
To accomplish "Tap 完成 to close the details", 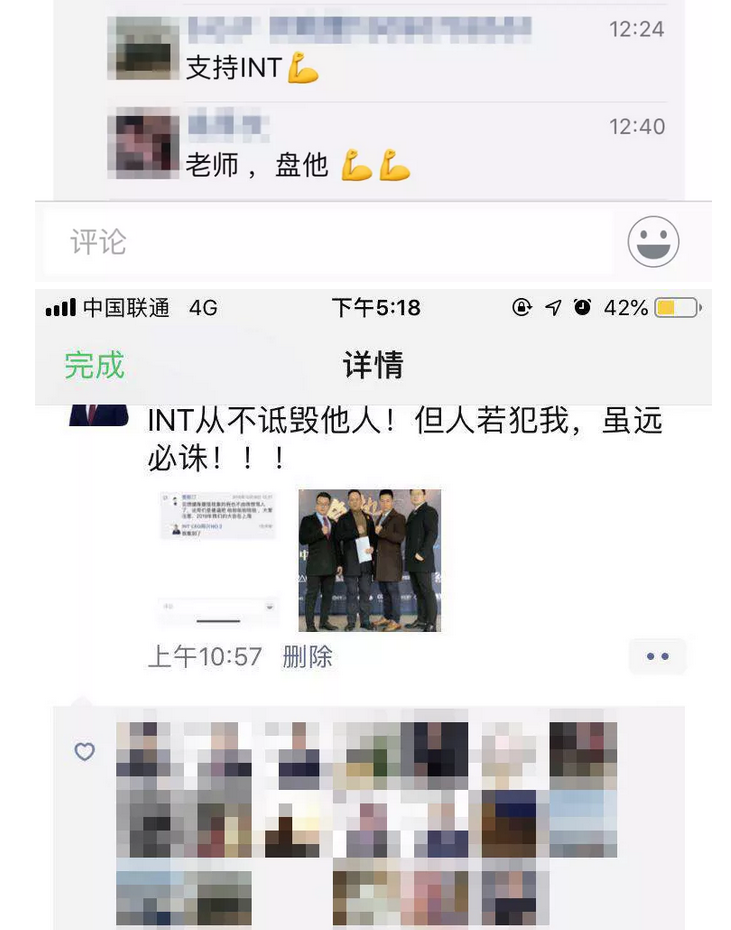I will point(95,365).
